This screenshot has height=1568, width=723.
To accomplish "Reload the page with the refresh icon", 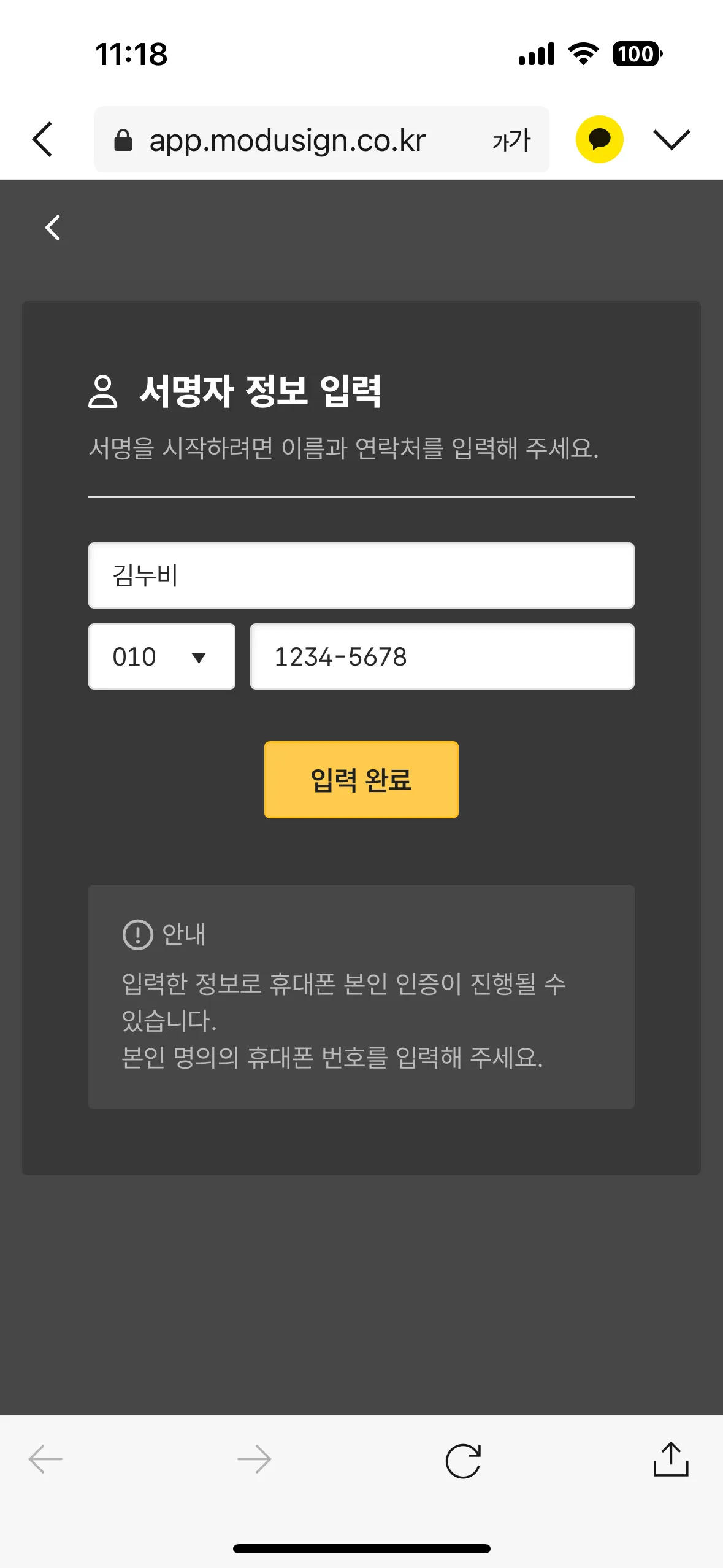I will (x=463, y=1461).
